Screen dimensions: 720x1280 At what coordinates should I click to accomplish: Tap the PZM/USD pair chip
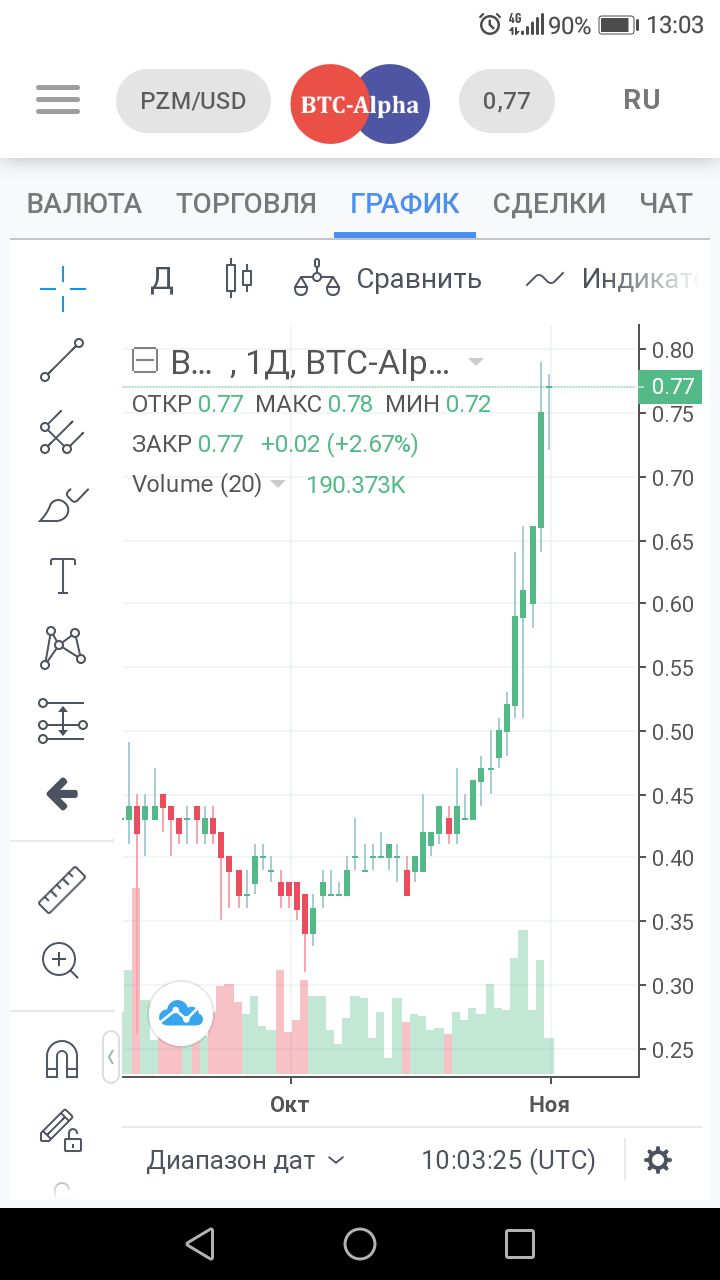193,100
